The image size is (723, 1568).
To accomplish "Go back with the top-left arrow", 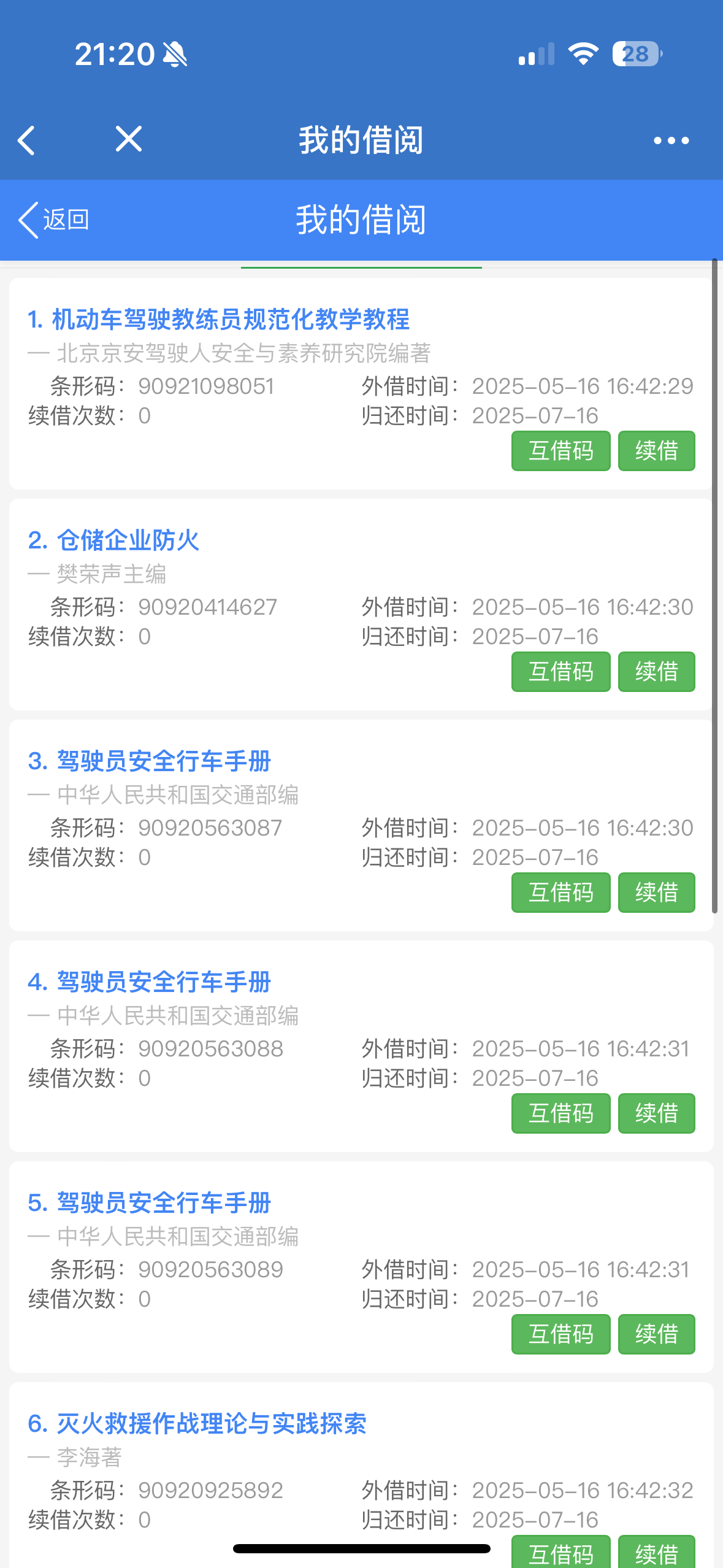I will [x=26, y=140].
